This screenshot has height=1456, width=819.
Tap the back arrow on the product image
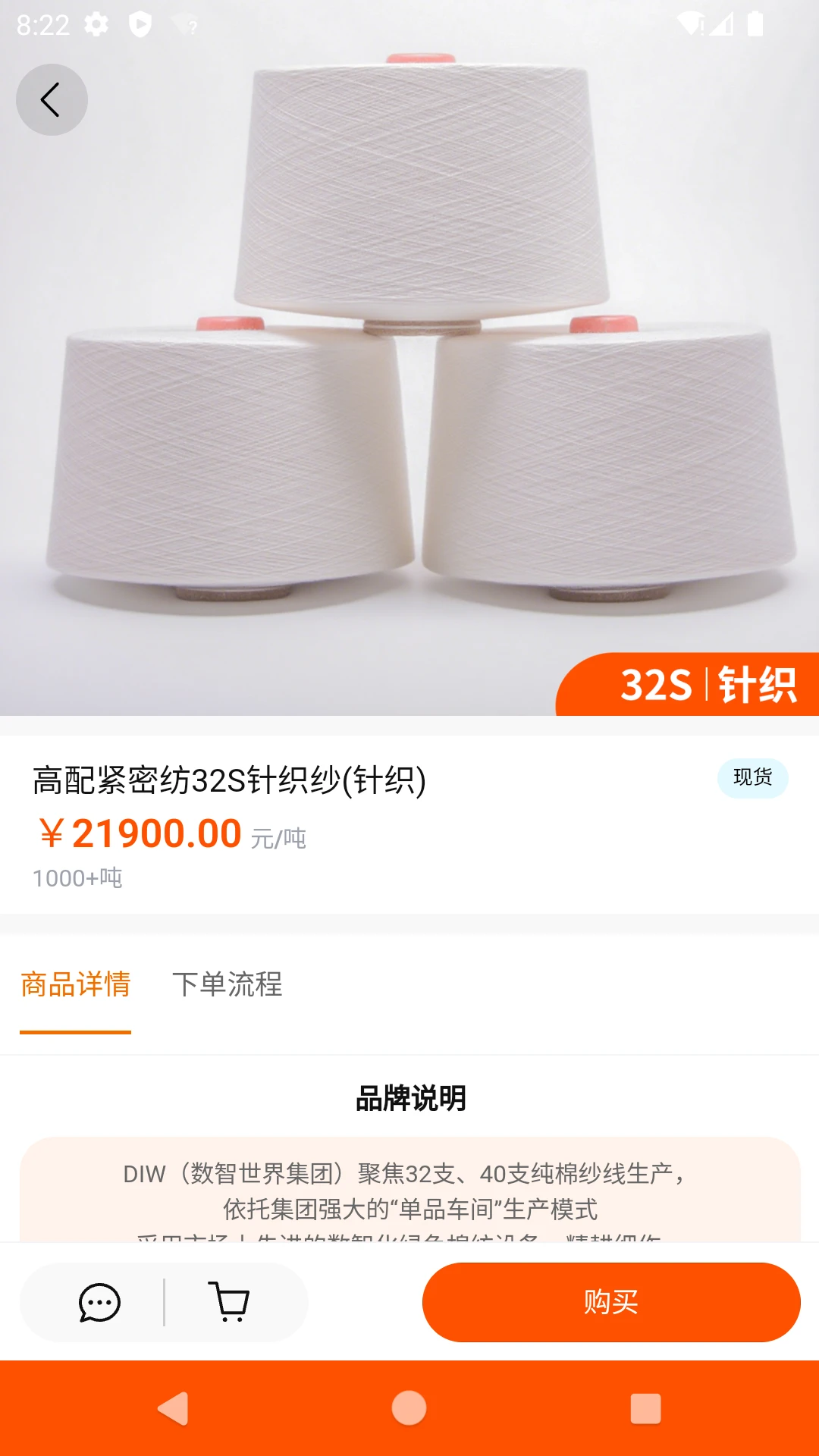tap(51, 99)
